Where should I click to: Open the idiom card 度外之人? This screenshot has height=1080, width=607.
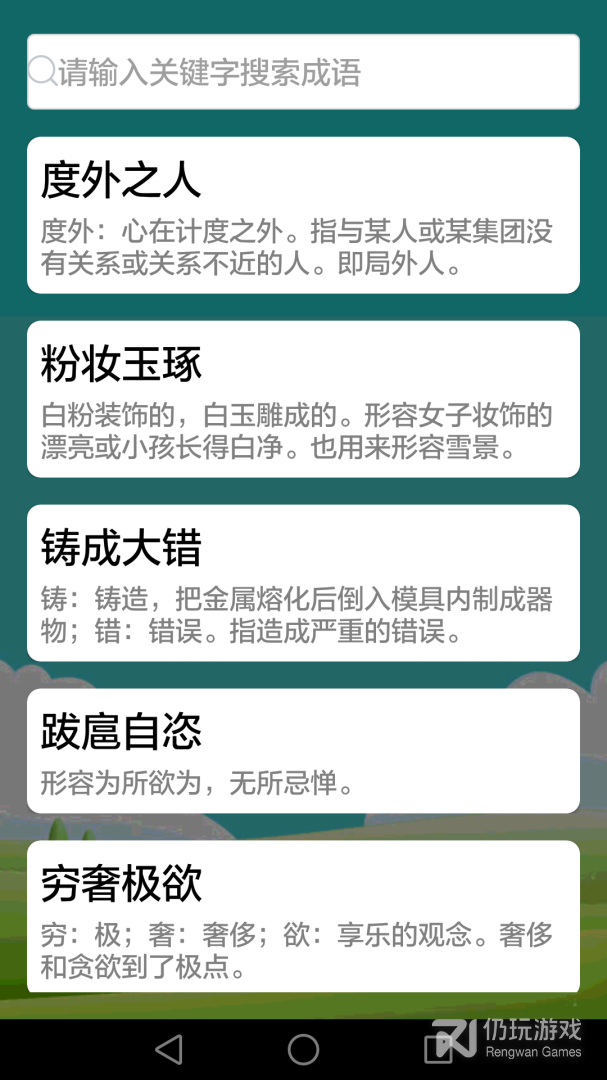(x=303, y=215)
